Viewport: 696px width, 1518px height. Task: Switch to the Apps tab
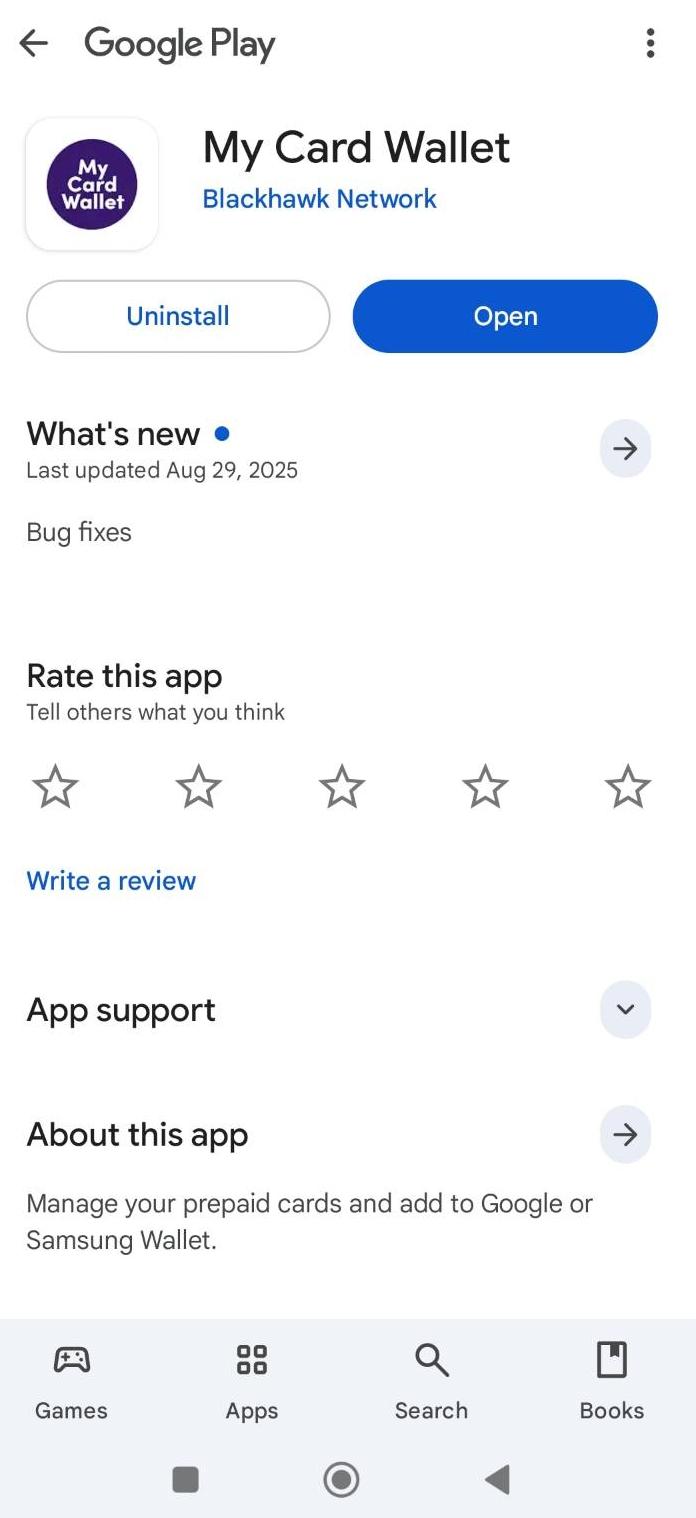(252, 1381)
